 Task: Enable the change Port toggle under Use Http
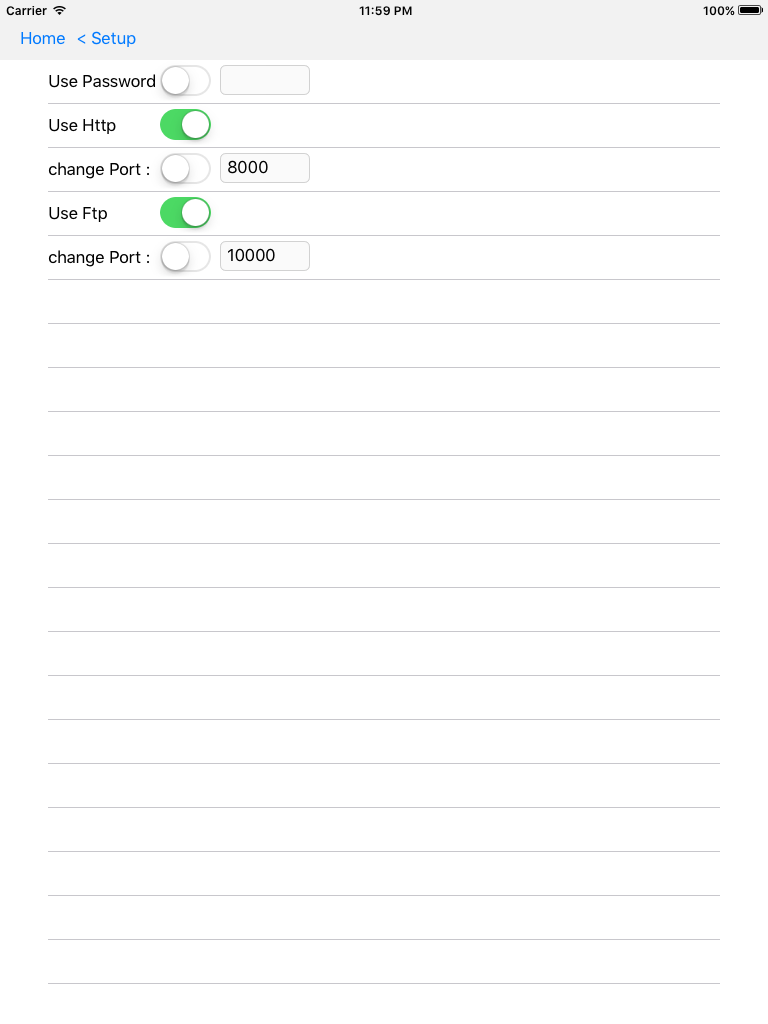[184, 168]
